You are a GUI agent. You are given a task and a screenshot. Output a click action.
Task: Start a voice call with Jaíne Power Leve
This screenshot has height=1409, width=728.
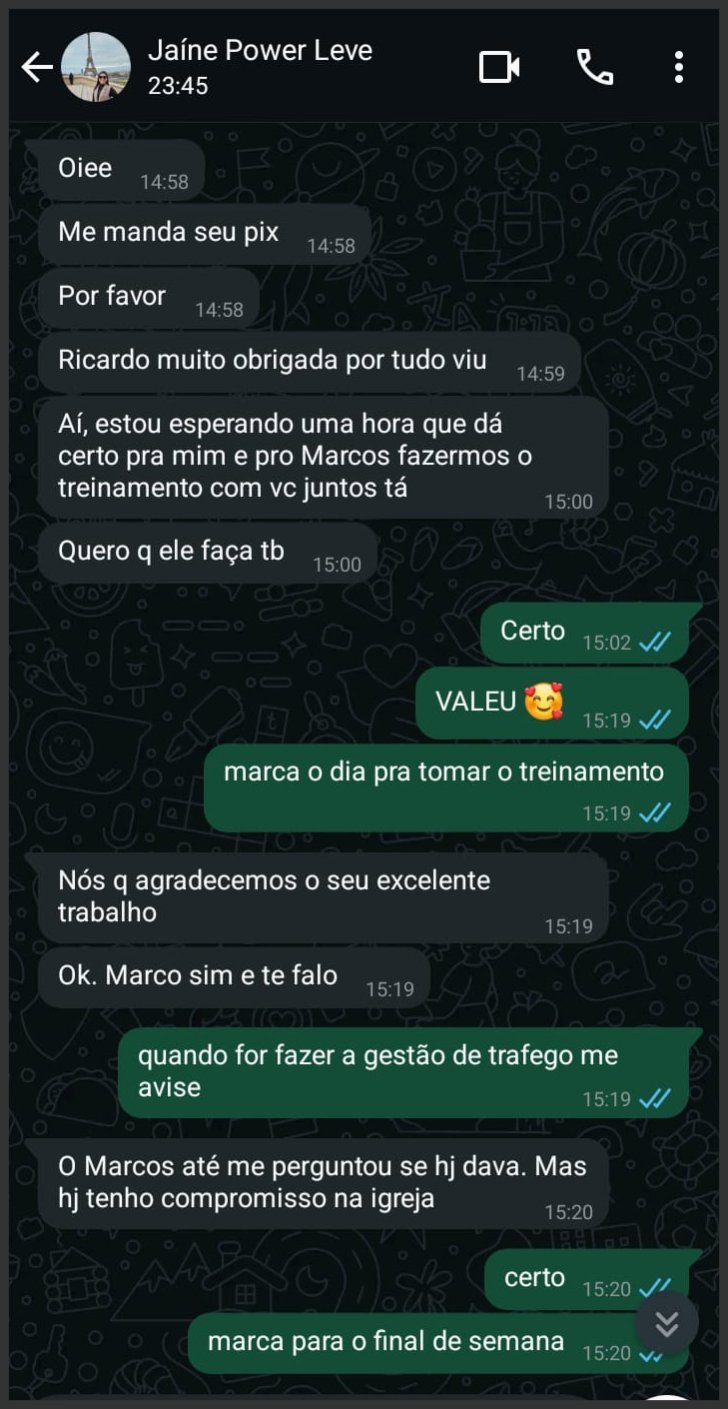[x=597, y=66]
